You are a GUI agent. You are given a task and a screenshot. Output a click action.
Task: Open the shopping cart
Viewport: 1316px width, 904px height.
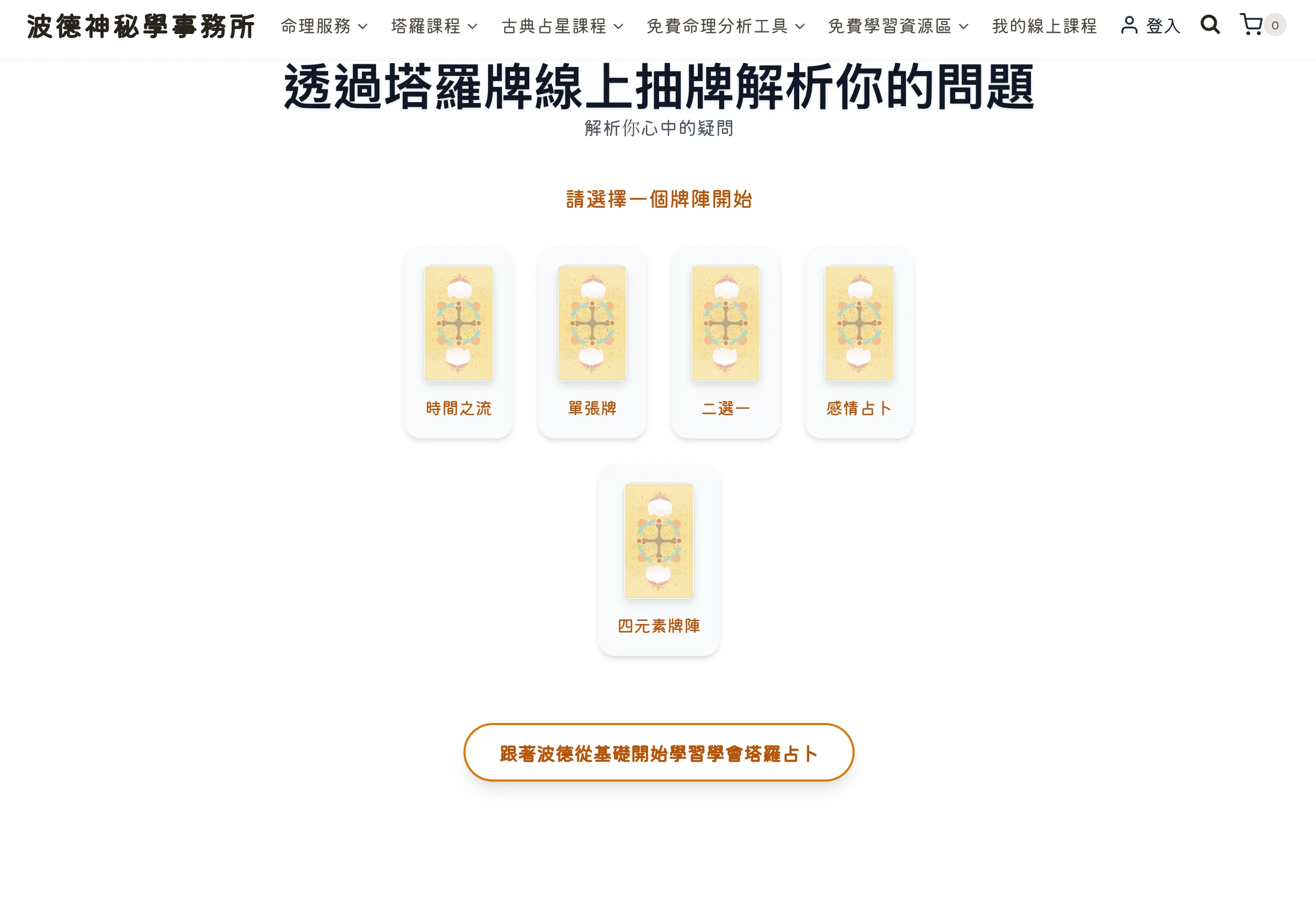[1252, 25]
